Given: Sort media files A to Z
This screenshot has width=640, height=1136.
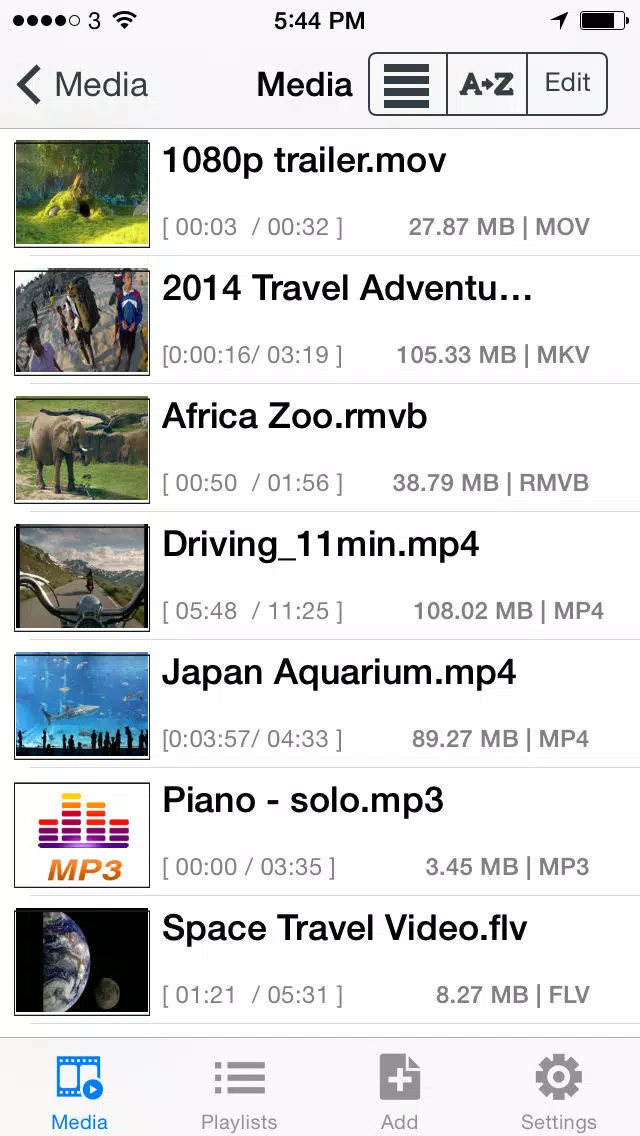Looking at the screenshot, I should [487, 85].
